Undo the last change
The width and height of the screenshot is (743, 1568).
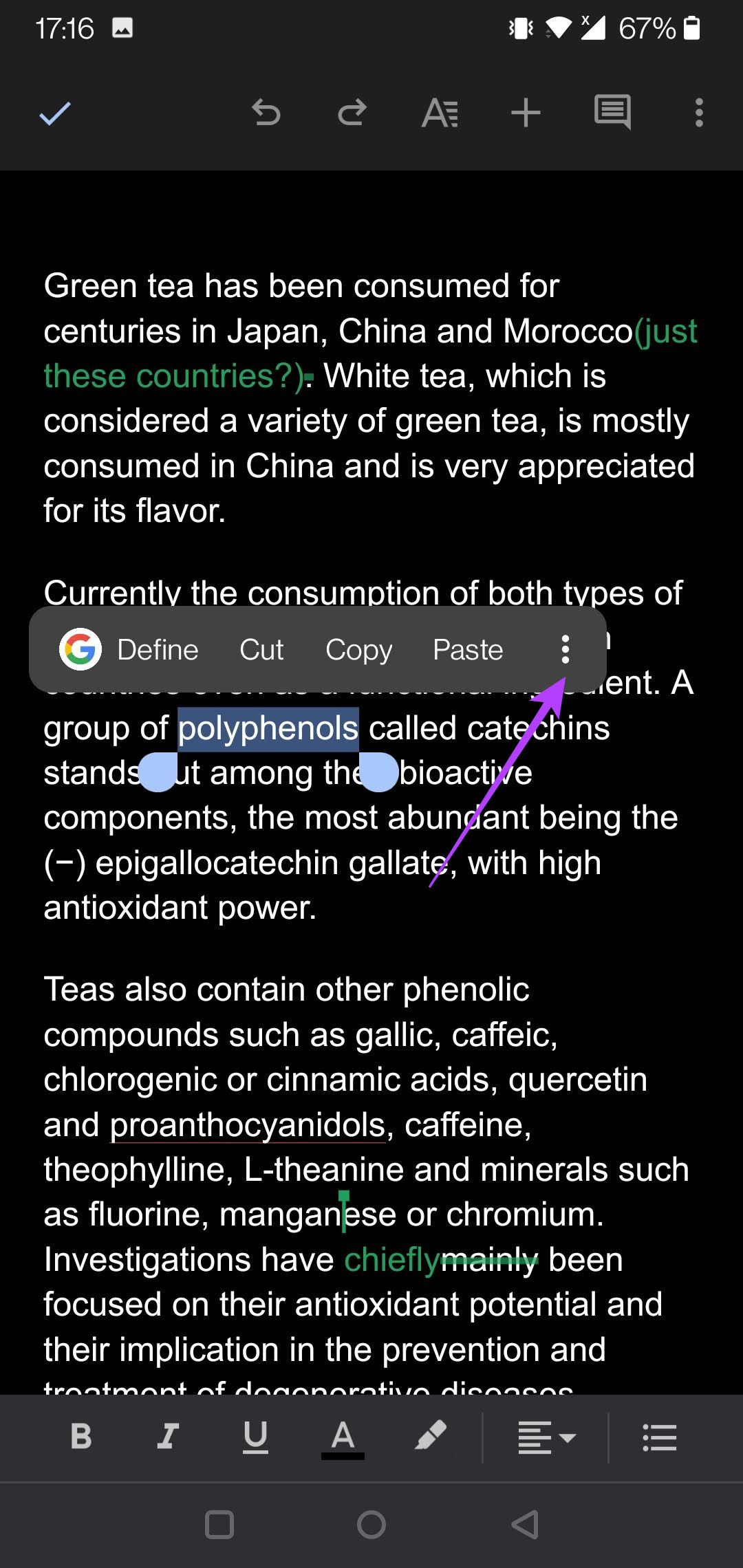(x=266, y=113)
